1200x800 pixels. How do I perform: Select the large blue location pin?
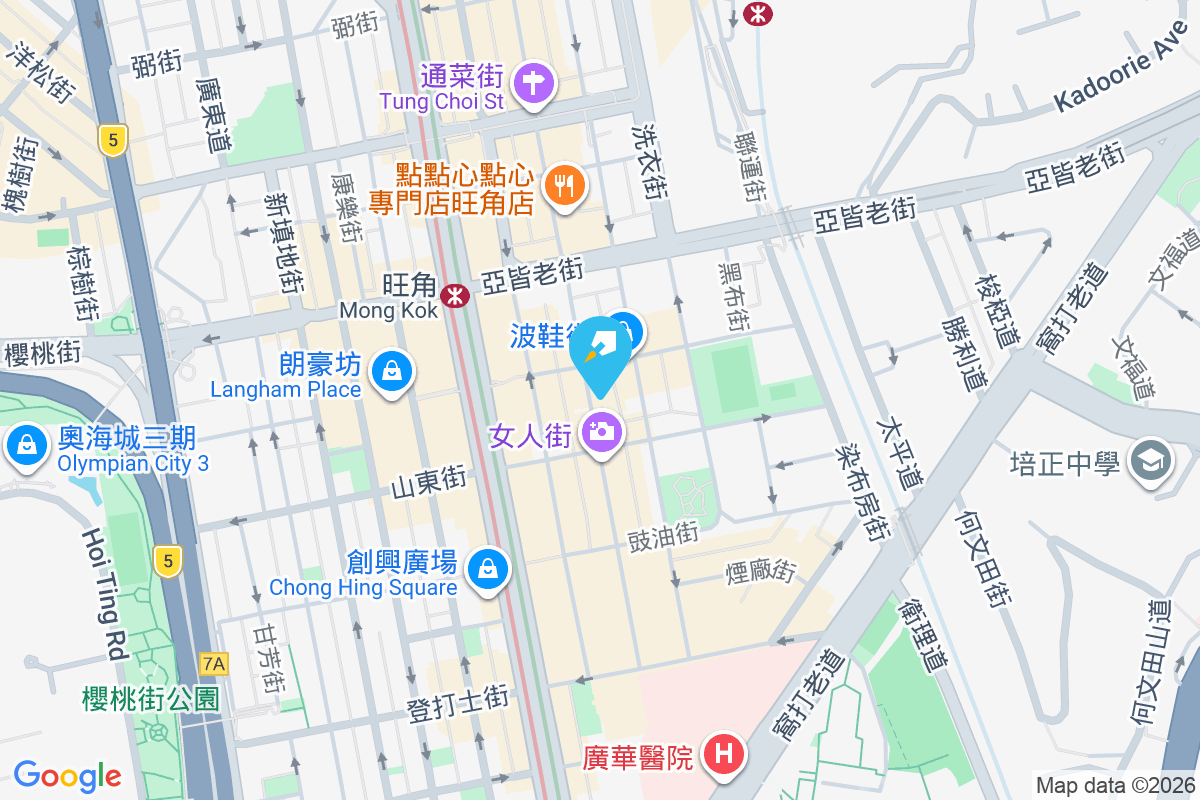tap(600, 352)
